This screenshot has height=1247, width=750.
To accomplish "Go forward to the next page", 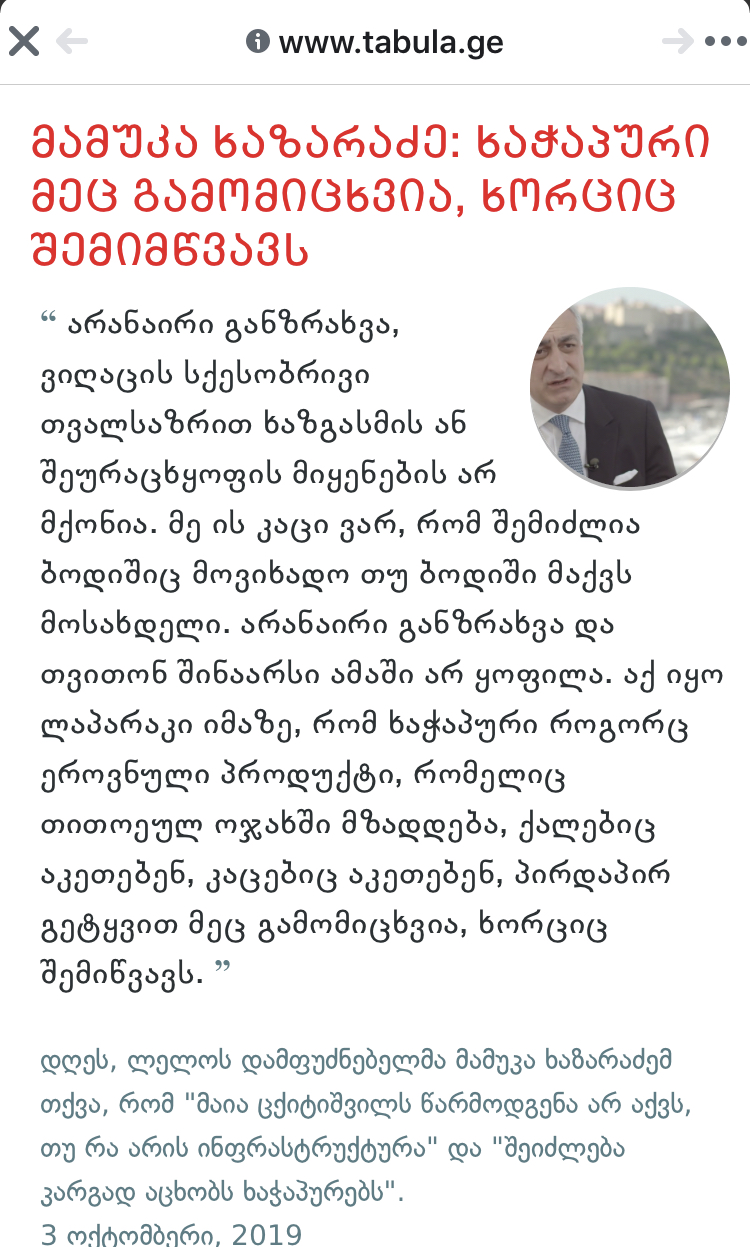I will (678, 42).
